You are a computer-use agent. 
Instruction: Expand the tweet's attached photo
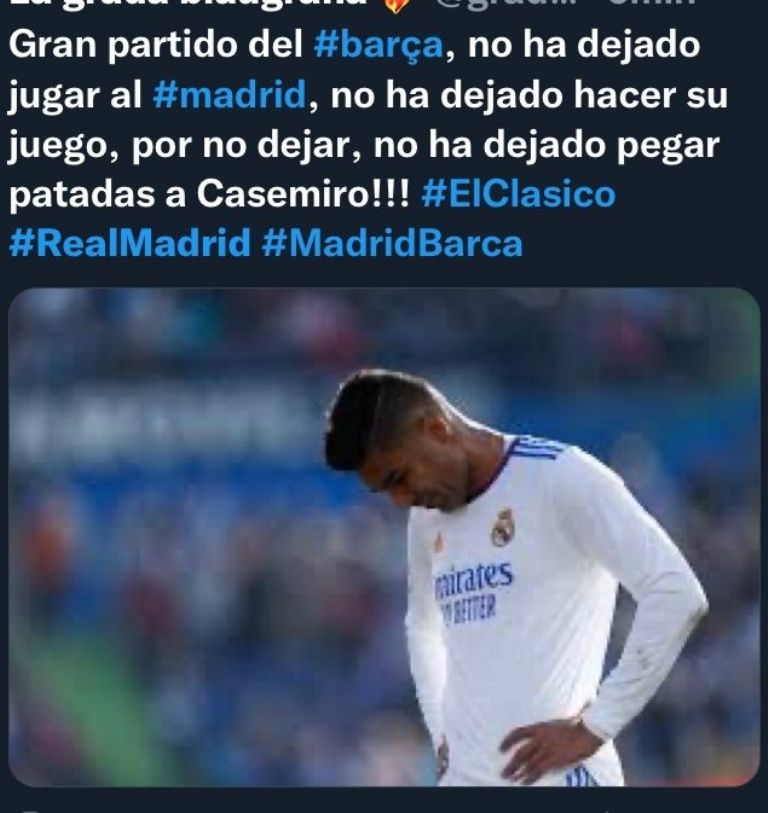[x=384, y=537]
